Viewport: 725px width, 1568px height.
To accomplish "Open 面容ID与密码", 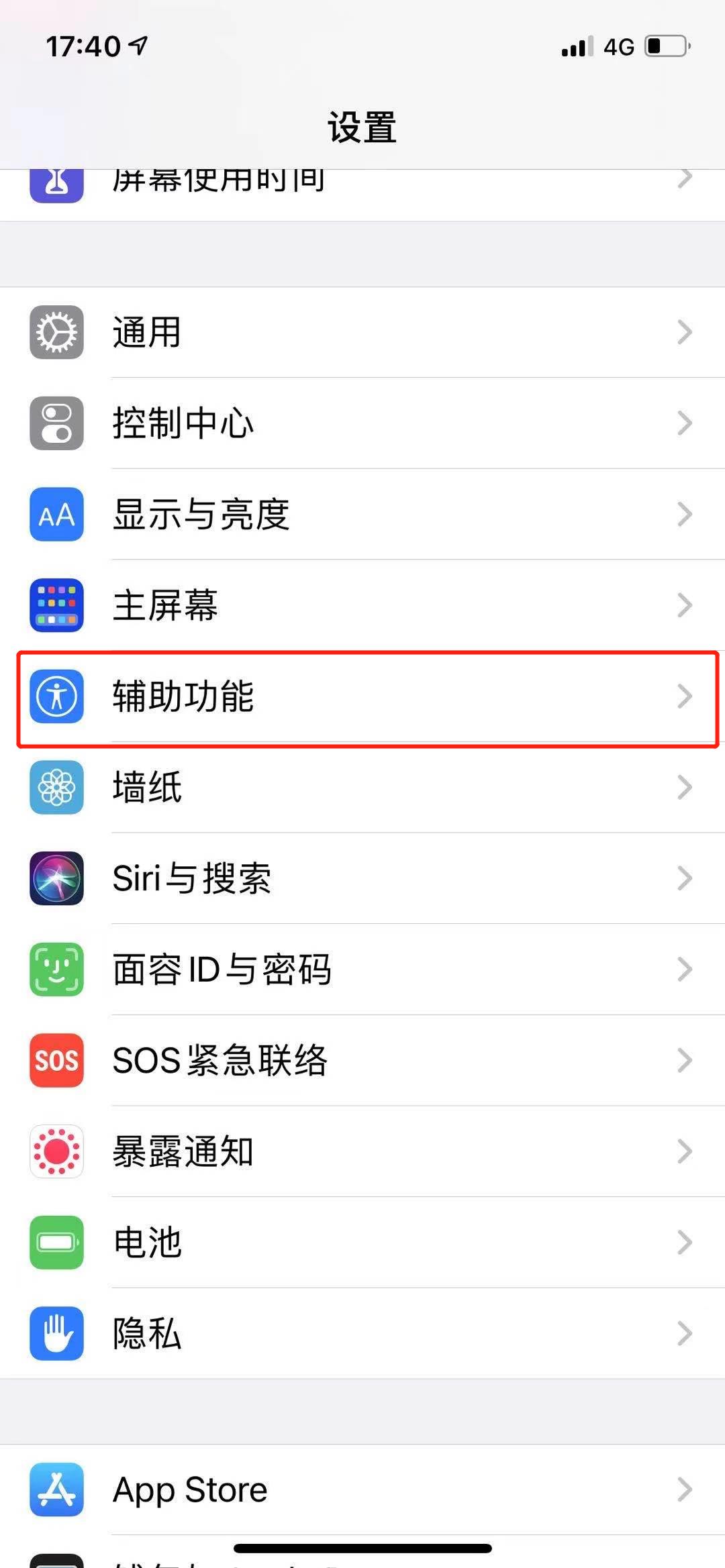I will pyautogui.click(x=362, y=970).
